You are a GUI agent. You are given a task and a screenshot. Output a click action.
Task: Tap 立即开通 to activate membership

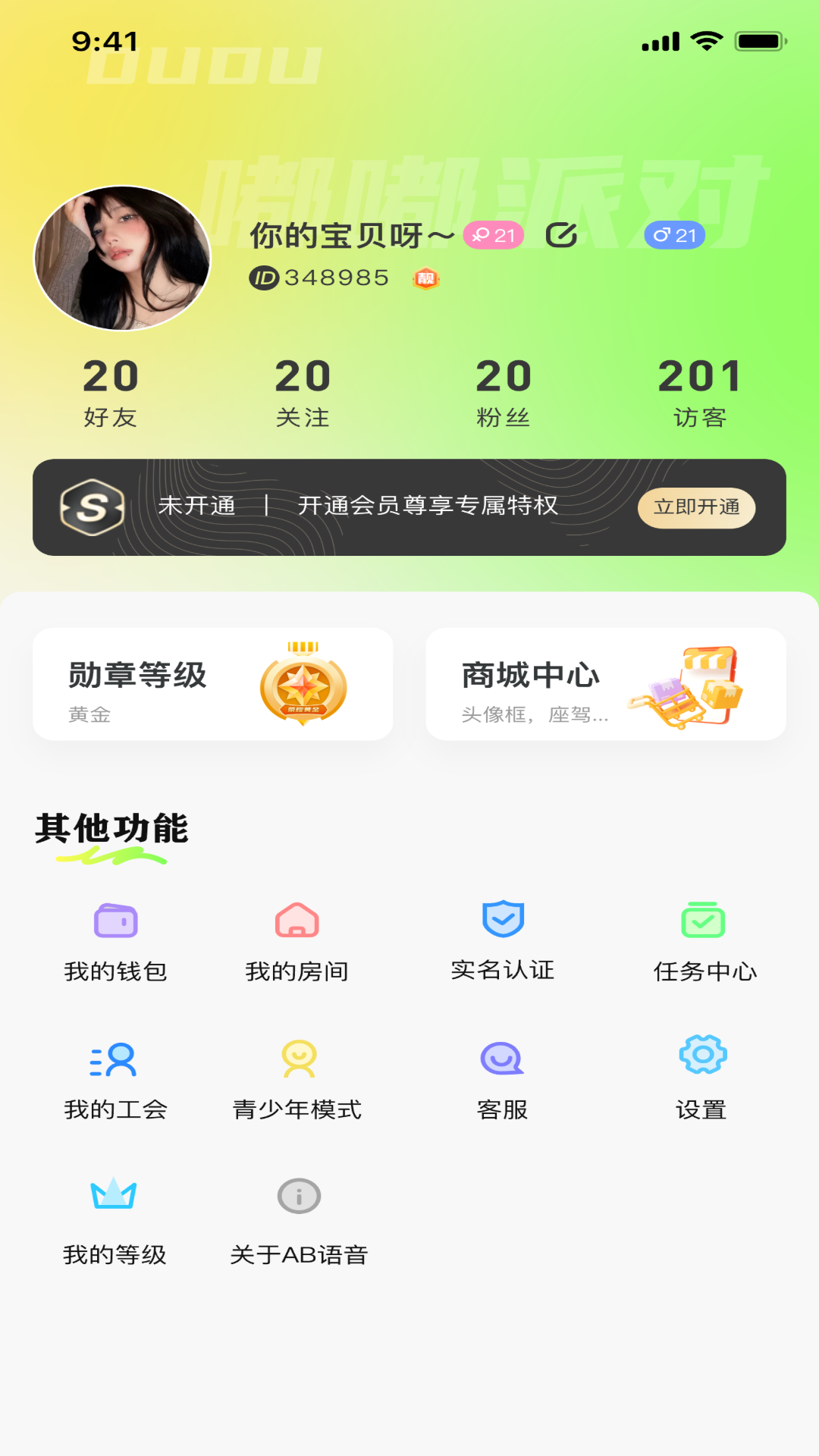[696, 507]
